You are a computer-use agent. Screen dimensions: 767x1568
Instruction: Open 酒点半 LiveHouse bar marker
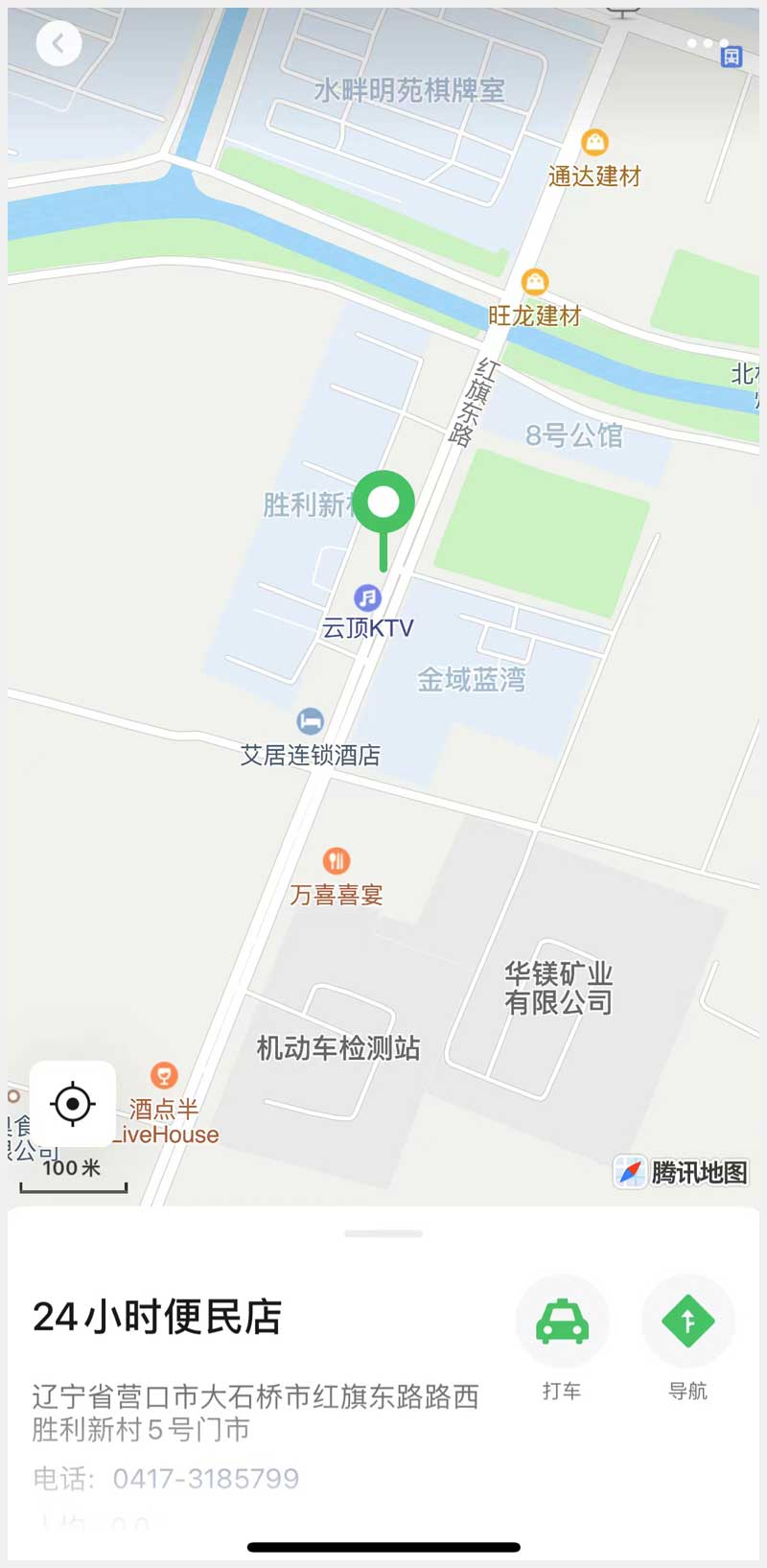tap(164, 1075)
